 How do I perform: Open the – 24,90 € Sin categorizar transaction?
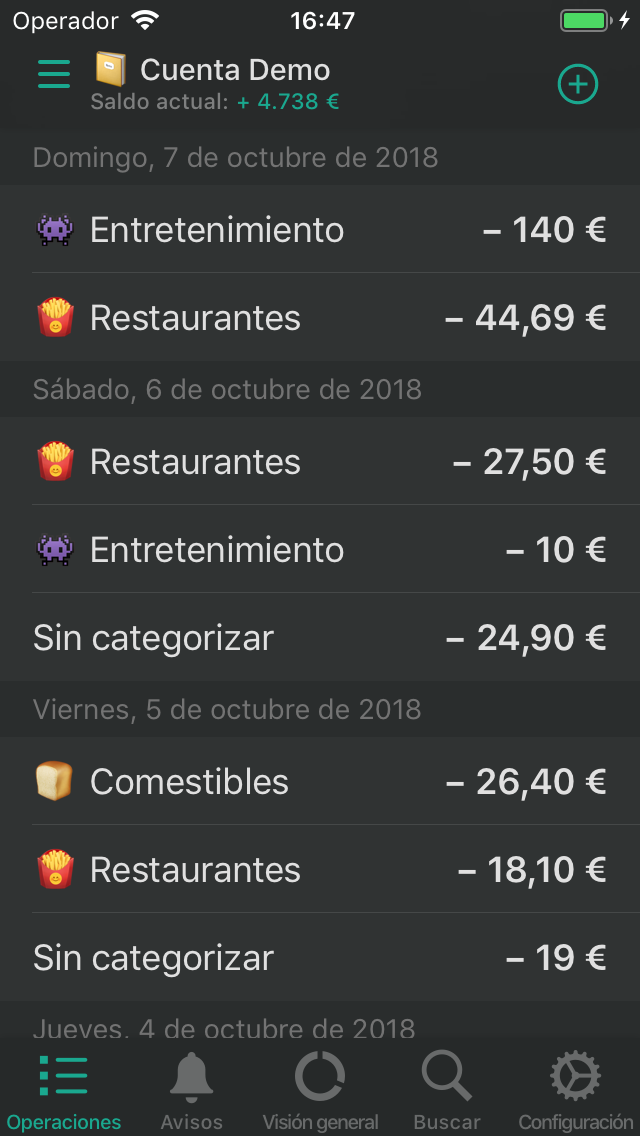(x=320, y=638)
